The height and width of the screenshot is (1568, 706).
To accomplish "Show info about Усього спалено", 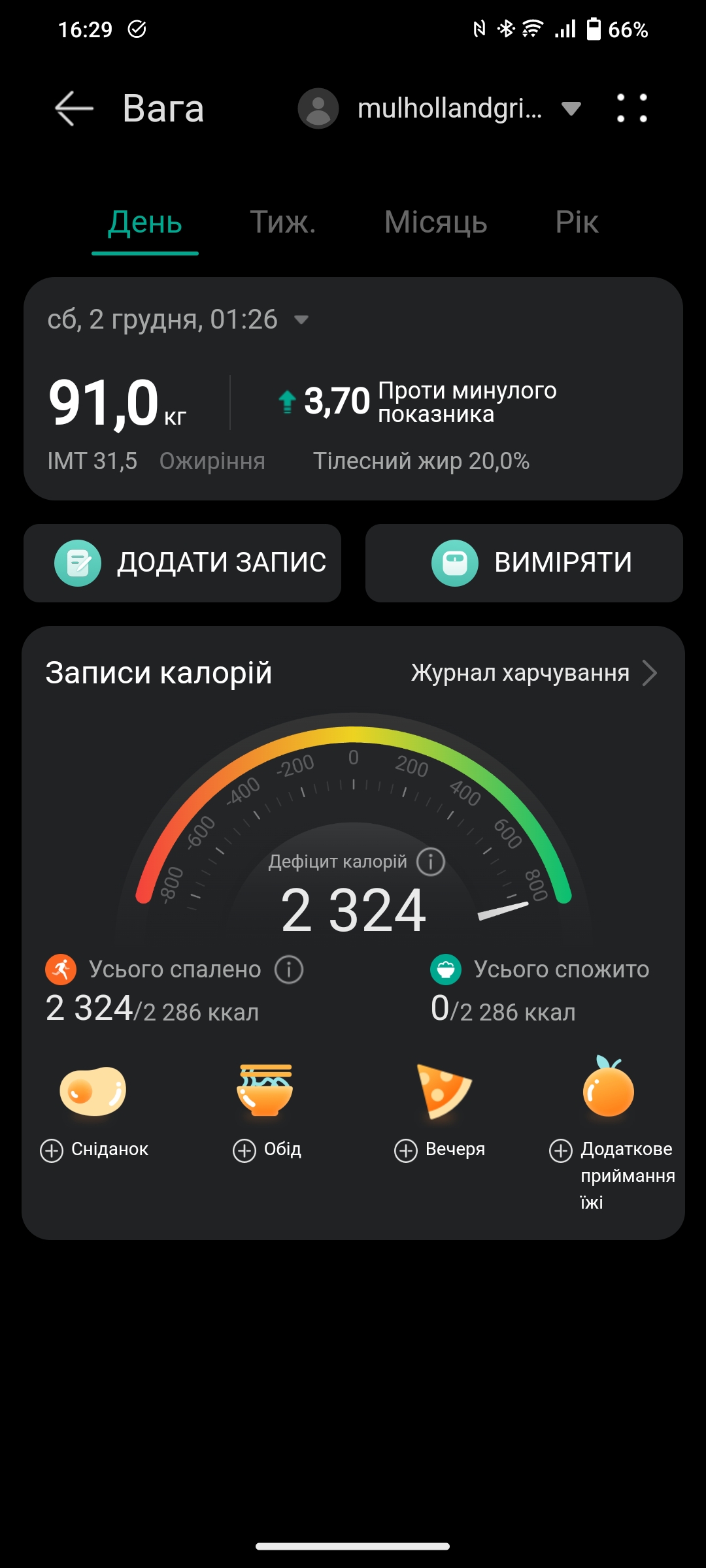I will (289, 970).
